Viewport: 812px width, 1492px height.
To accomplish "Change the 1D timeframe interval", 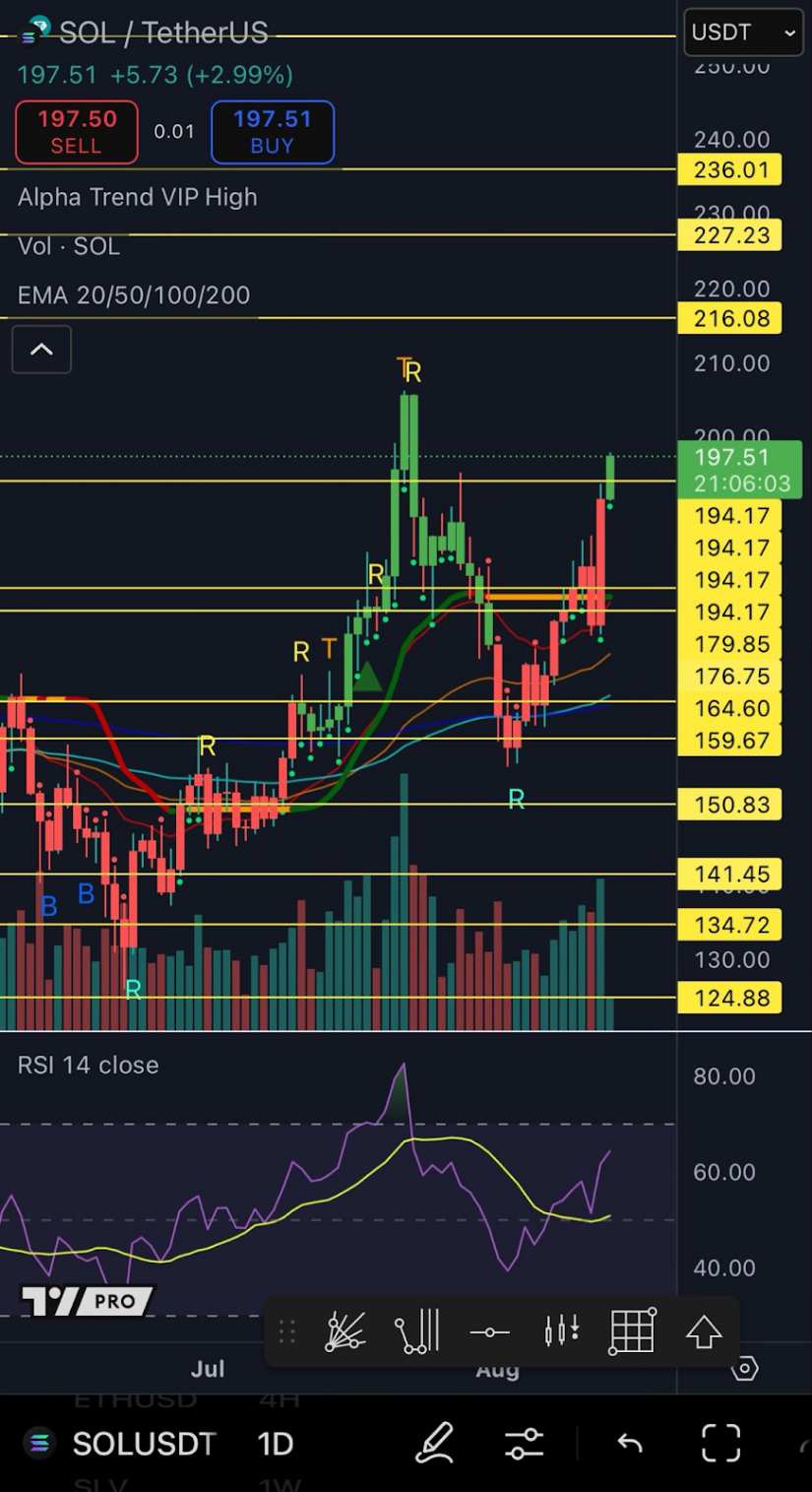I will pyautogui.click(x=276, y=1444).
